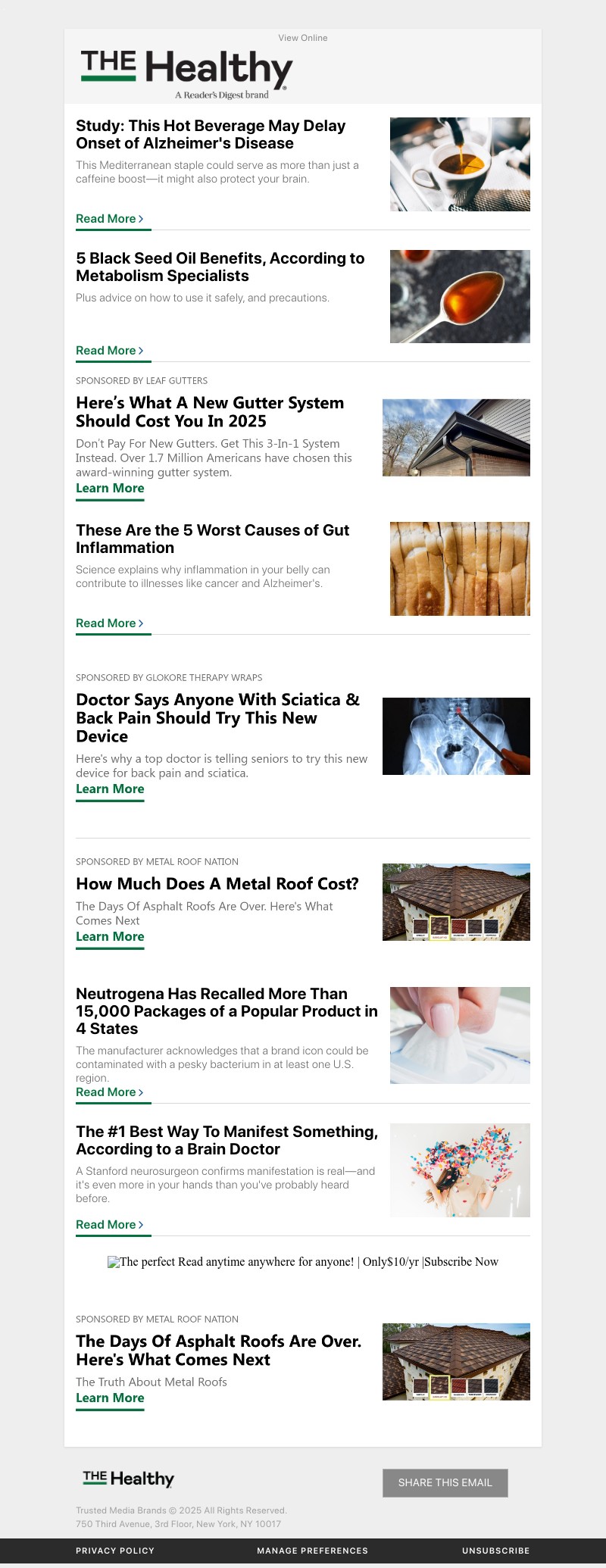Open the Privacy Policy link

pyautogui.click(x=115, y=1551)
